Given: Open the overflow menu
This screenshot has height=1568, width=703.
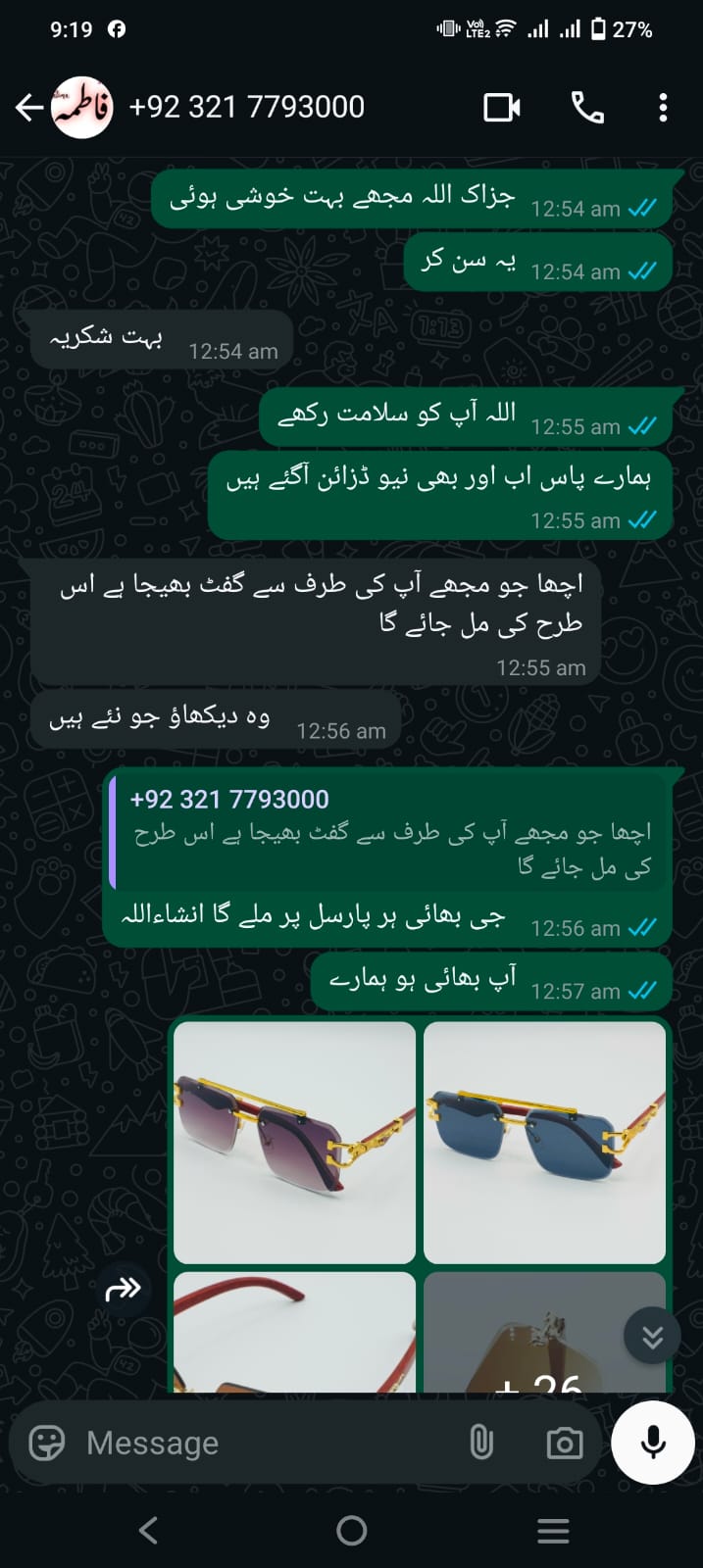Looking at the screenshot, I should click(664, 108).
